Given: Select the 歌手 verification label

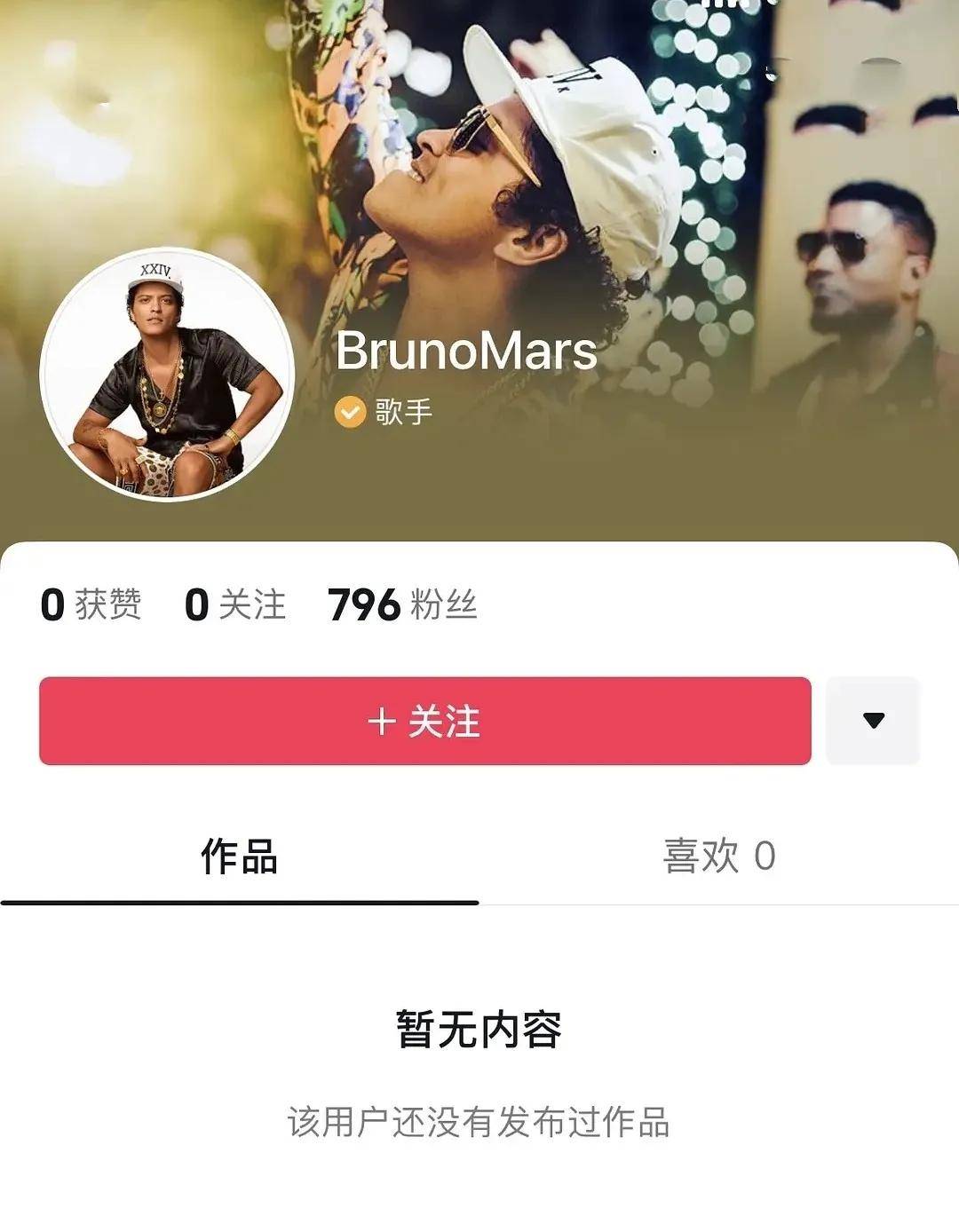Looking at the screenshot, I should (404, 410).
